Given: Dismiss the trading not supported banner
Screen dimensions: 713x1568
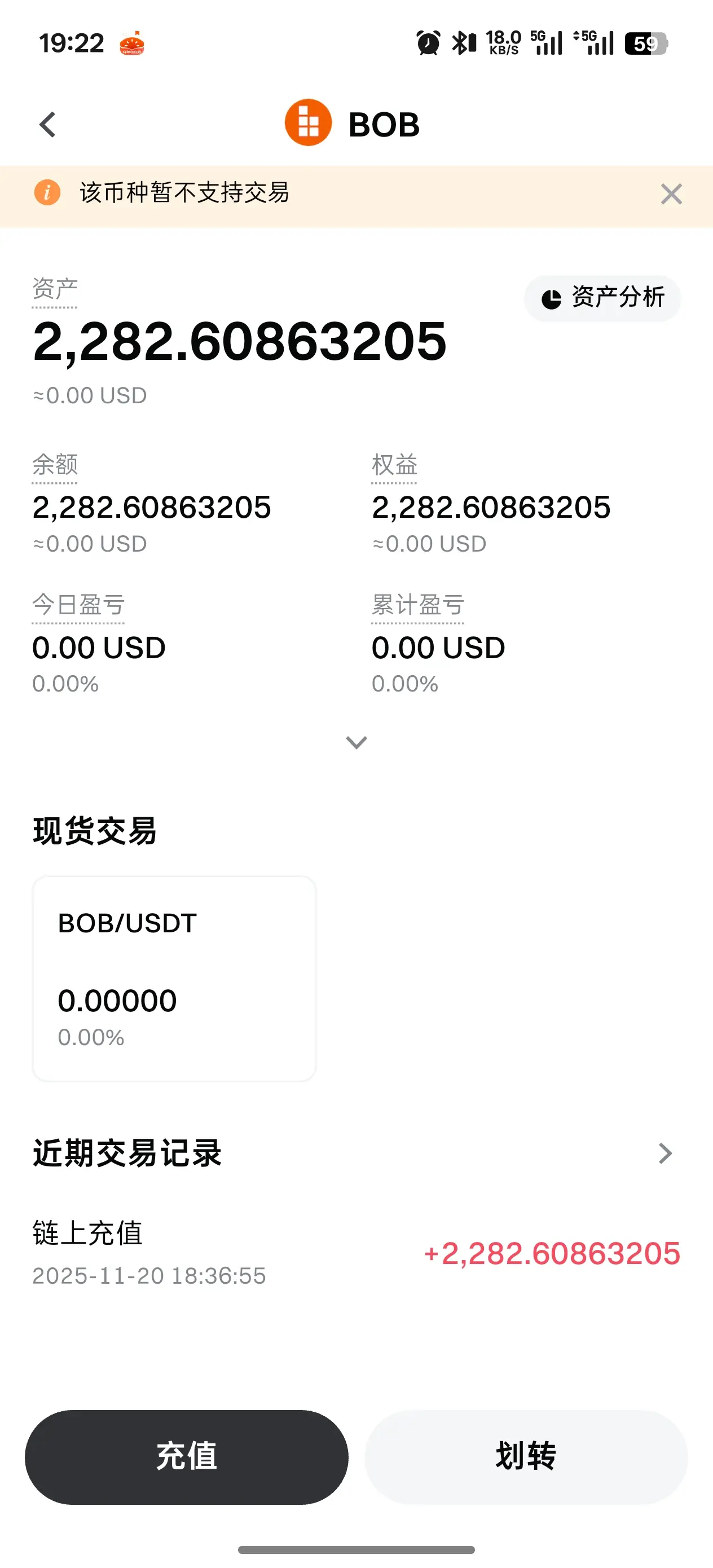Looking at the screenshot, I should 671,194.
